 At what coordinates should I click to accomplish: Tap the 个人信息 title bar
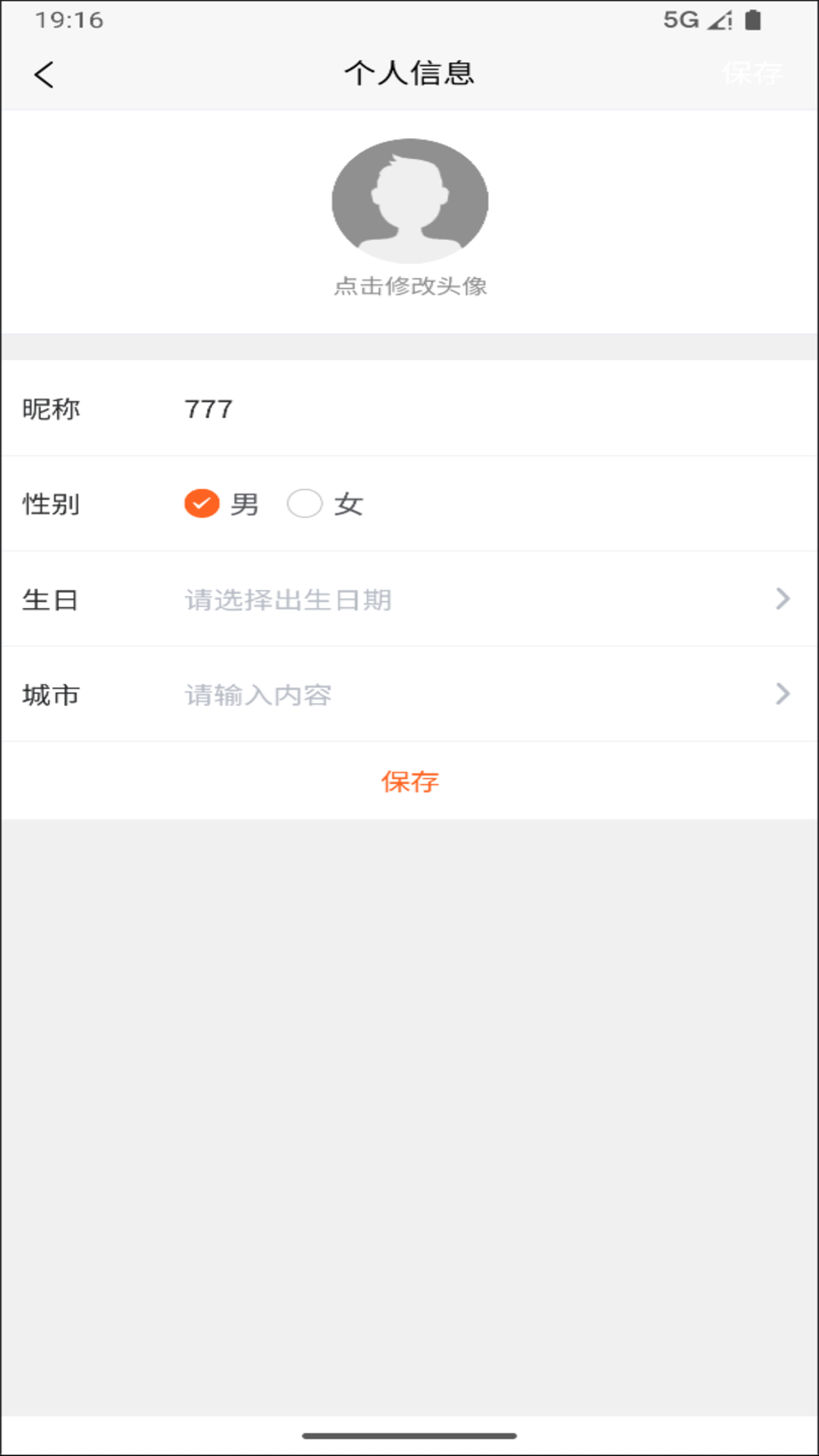(409, 74)
